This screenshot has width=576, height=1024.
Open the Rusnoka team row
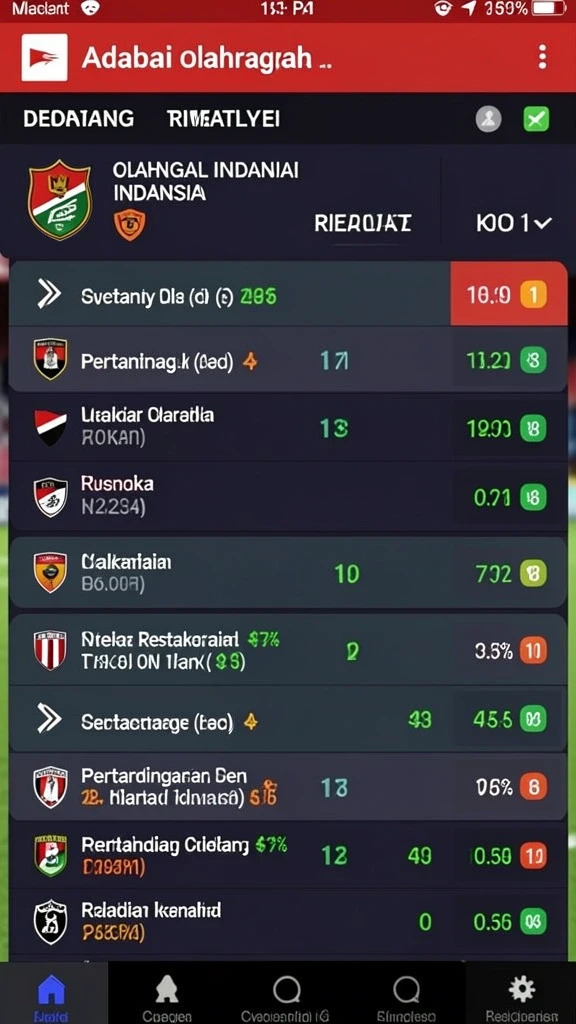[x=288, y=496]
